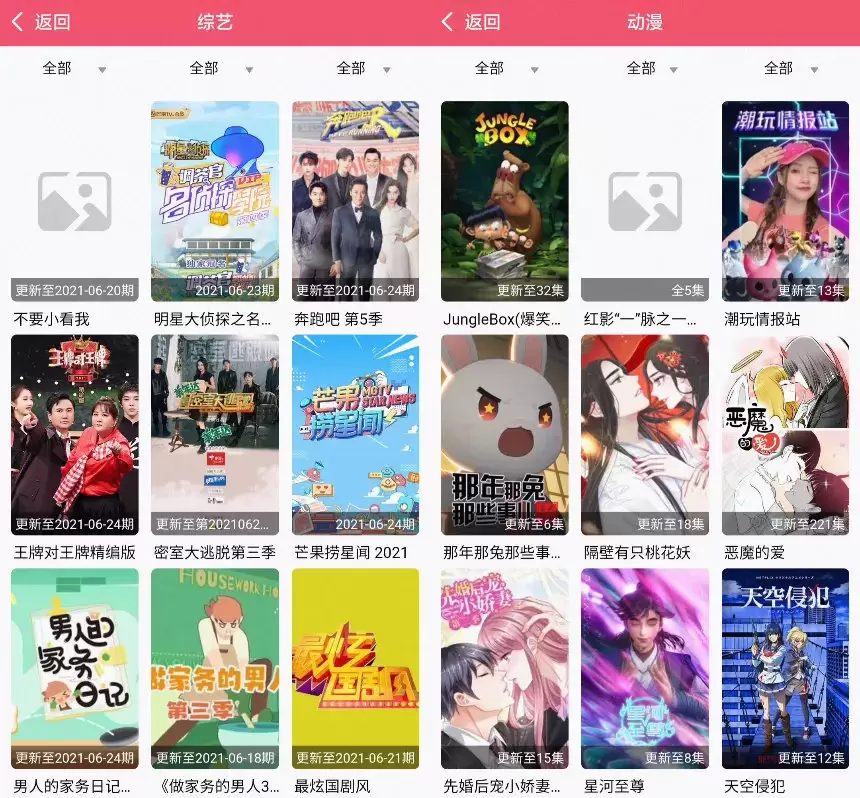
Task: Go back from the 综艺 page
Action: click(x=42, y=22)
